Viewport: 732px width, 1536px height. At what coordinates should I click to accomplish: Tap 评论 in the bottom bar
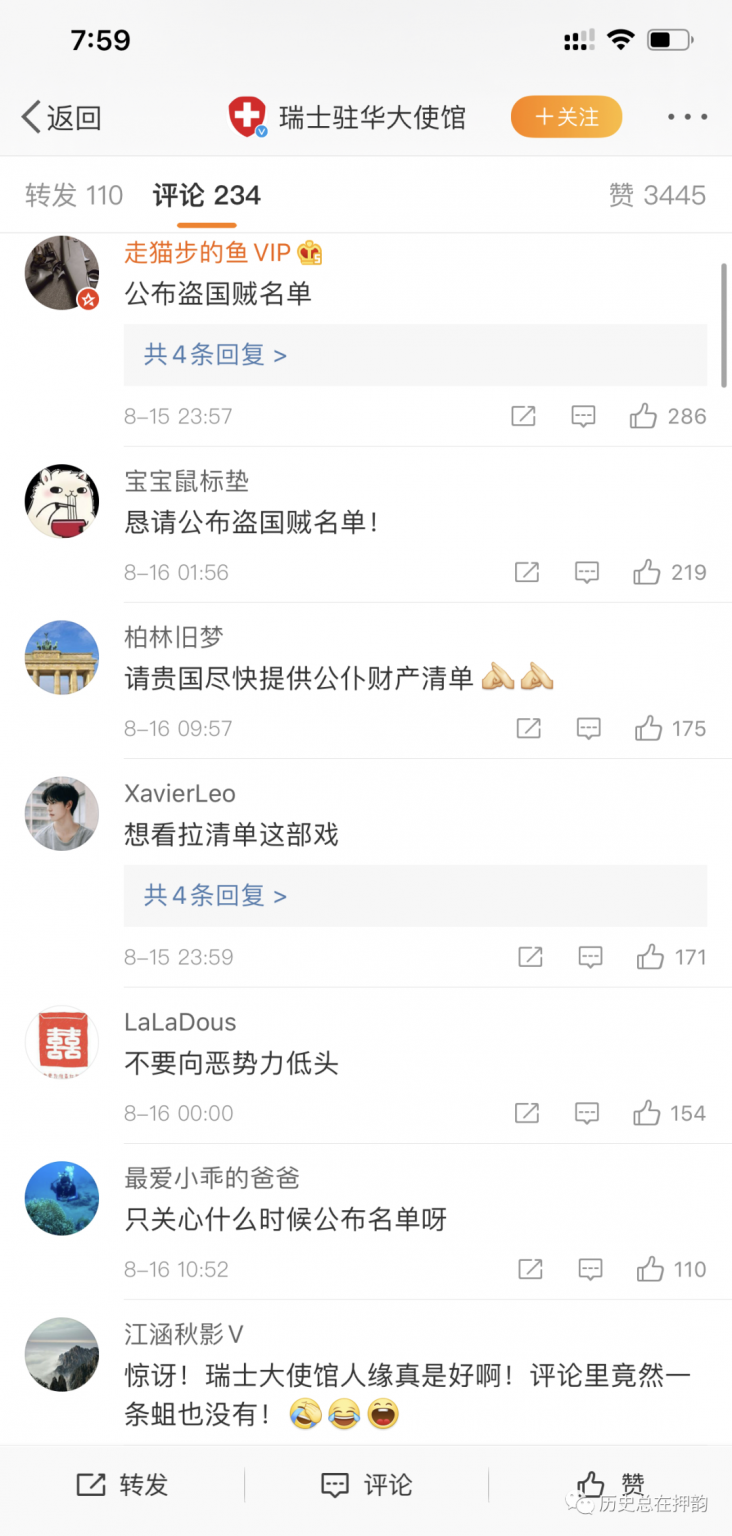(366, 1485)
